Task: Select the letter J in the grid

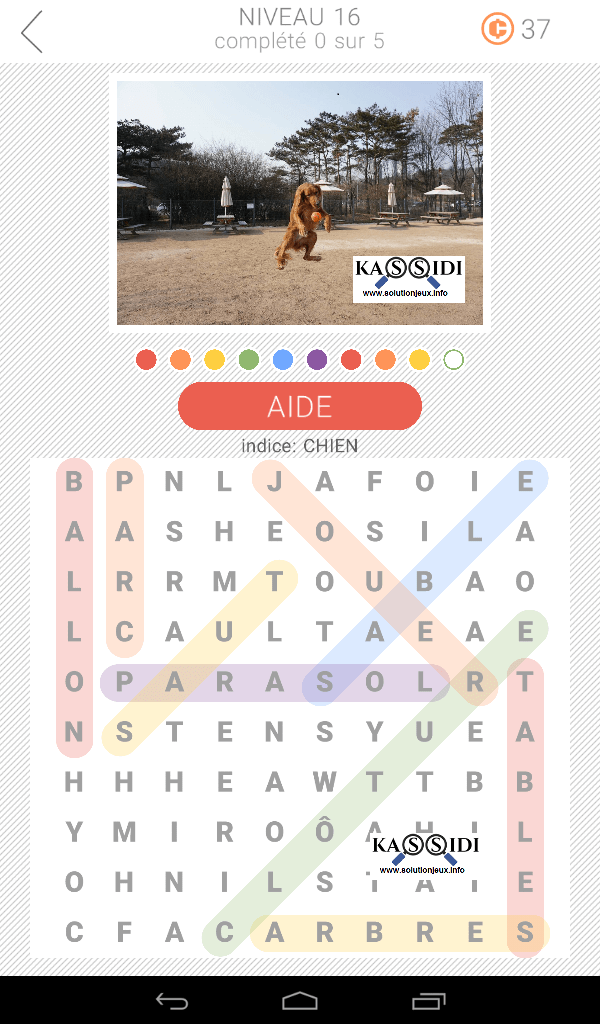Action: 275,482
